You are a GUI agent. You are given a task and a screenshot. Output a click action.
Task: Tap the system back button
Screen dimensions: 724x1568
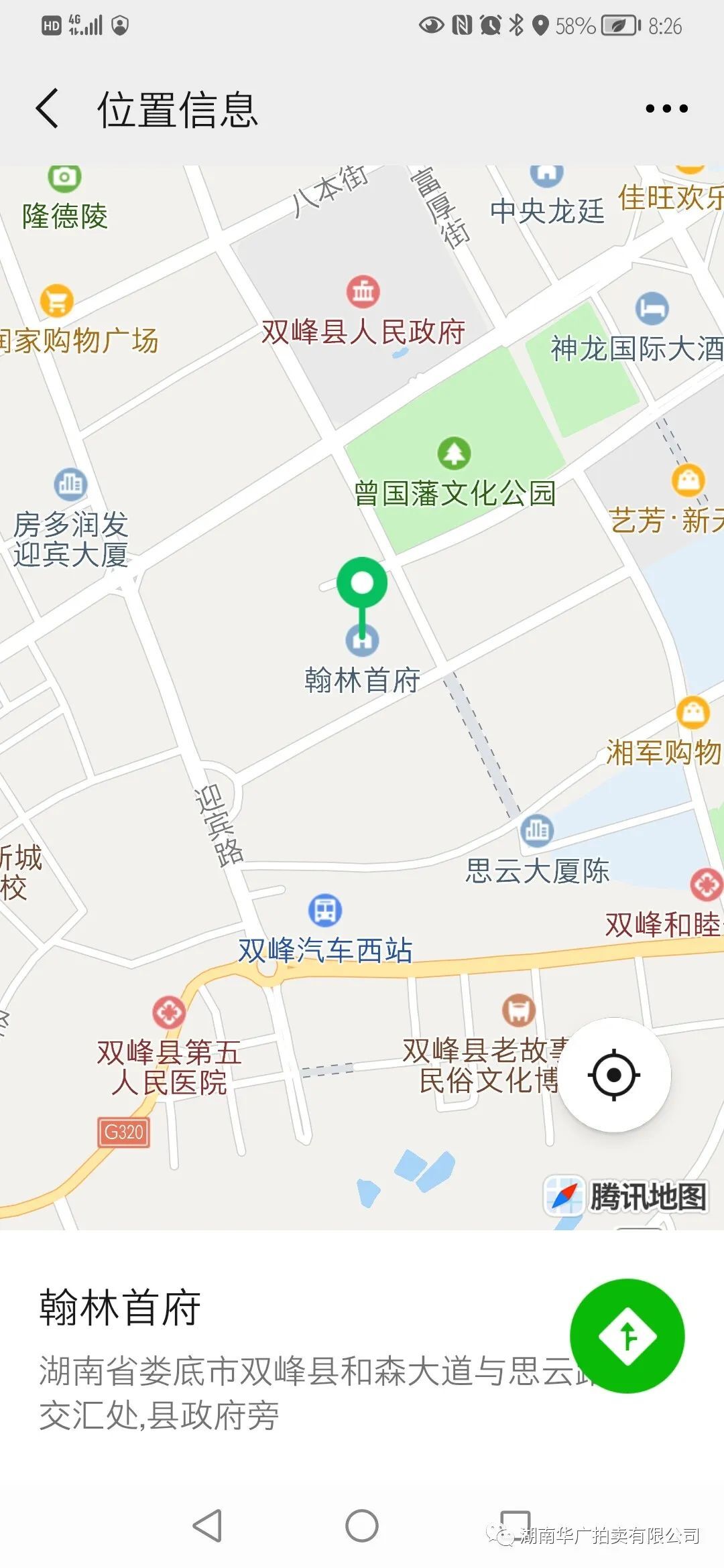(207, 1526)
